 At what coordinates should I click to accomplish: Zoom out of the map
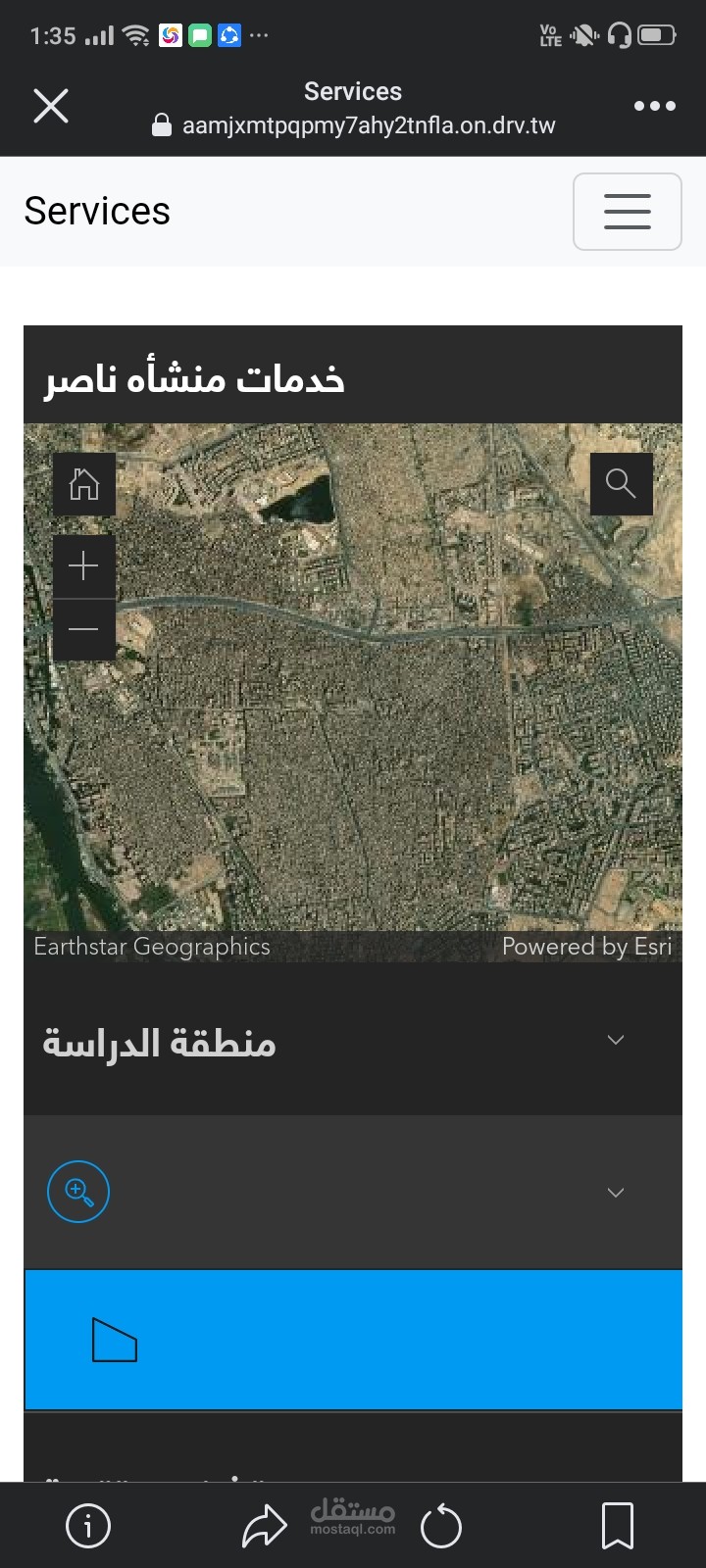click(x=84, y=629)
